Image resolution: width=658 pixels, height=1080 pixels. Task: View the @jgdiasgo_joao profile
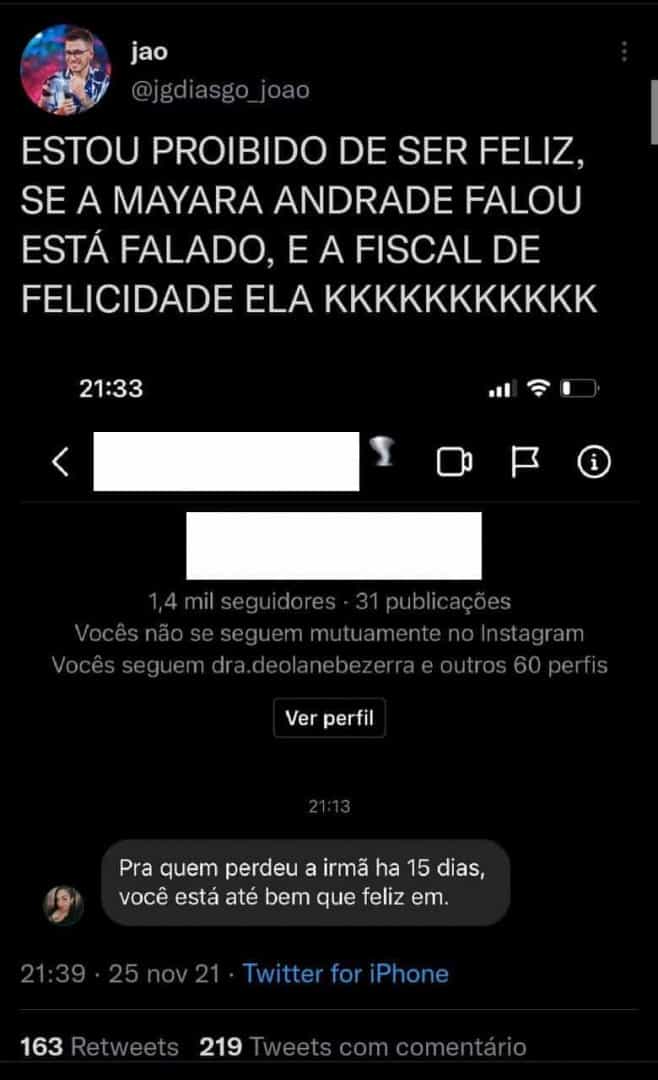tap(220, 90)
